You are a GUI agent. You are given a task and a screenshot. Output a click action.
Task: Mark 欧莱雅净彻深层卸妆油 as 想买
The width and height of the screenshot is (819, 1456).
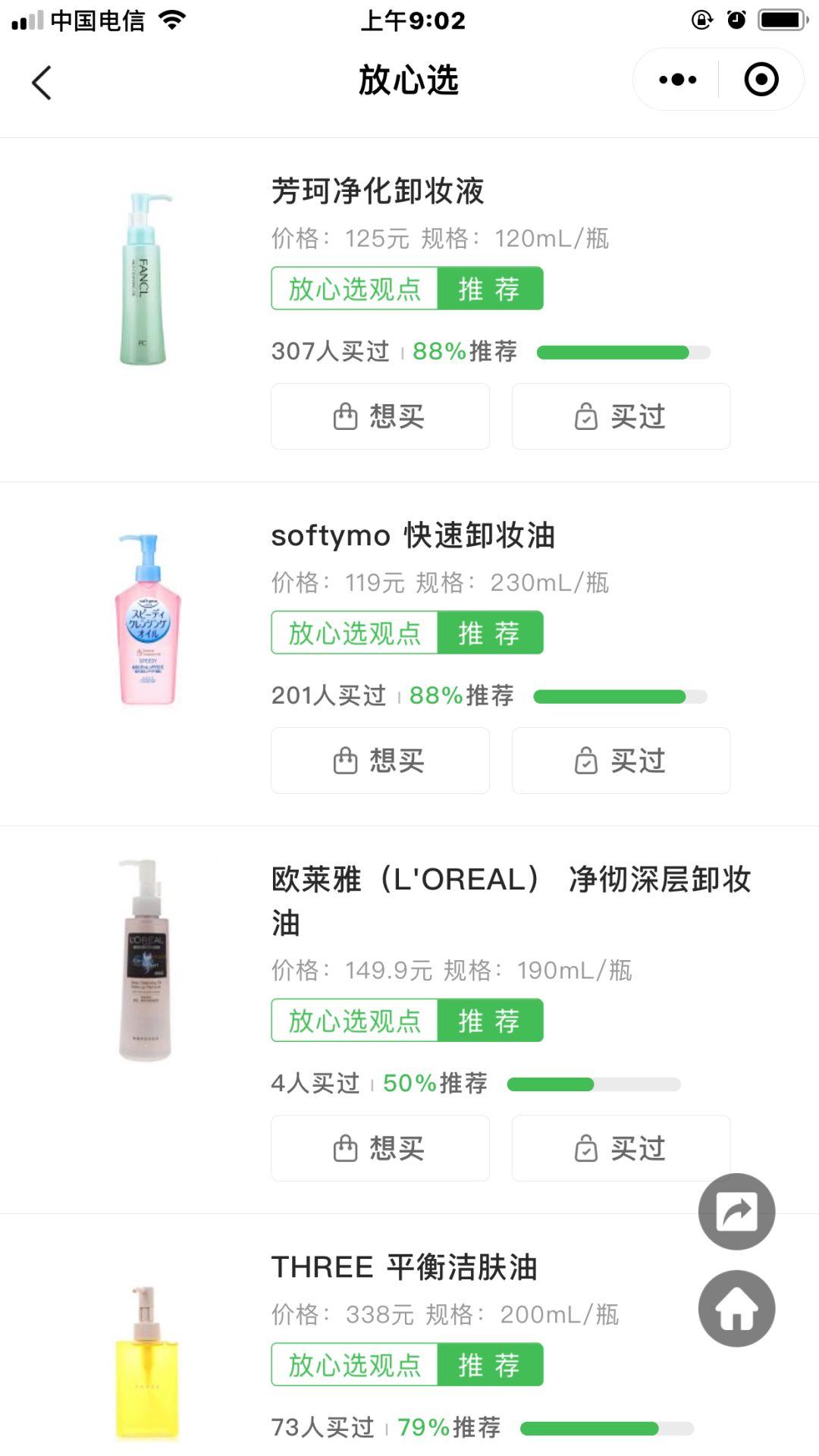click(x=380, y=1148)
